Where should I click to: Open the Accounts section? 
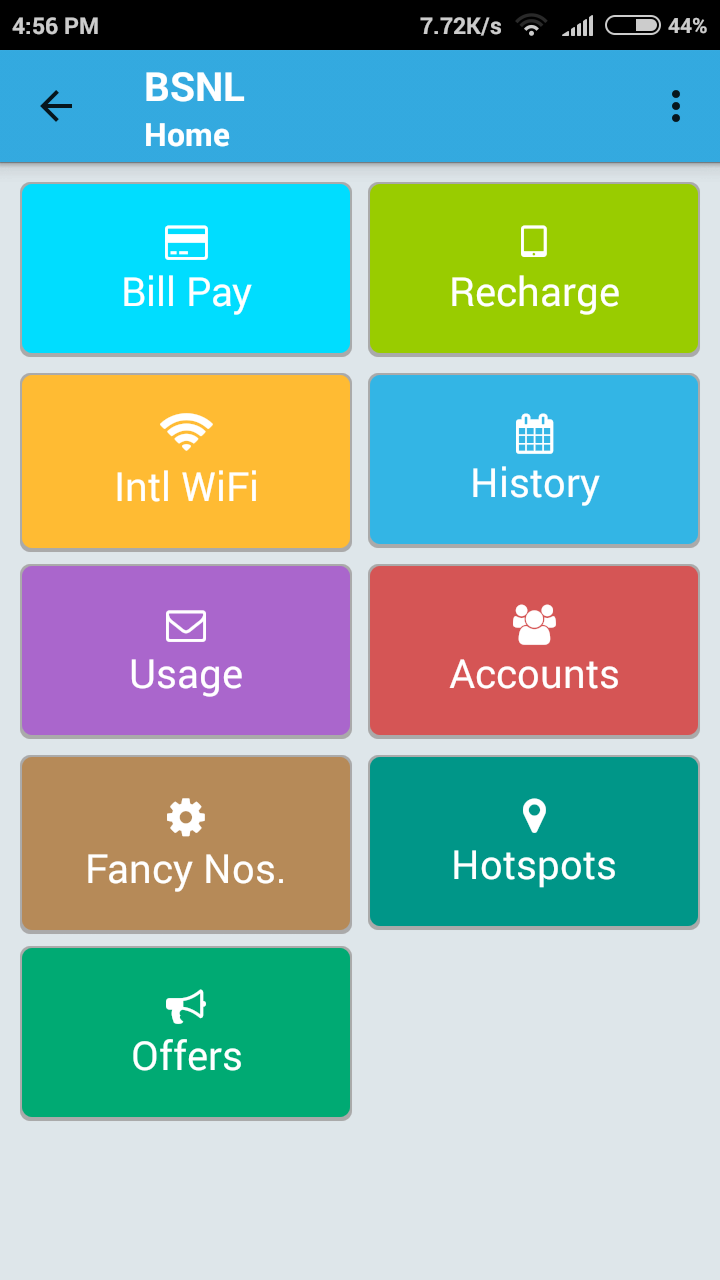tap(534, 651)
